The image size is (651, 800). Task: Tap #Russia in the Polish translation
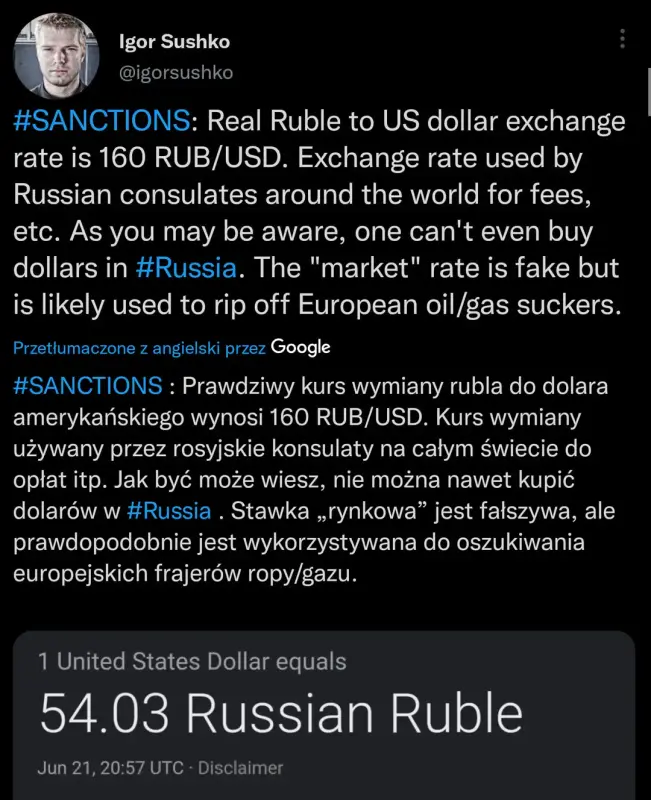(x=169, y=510)
